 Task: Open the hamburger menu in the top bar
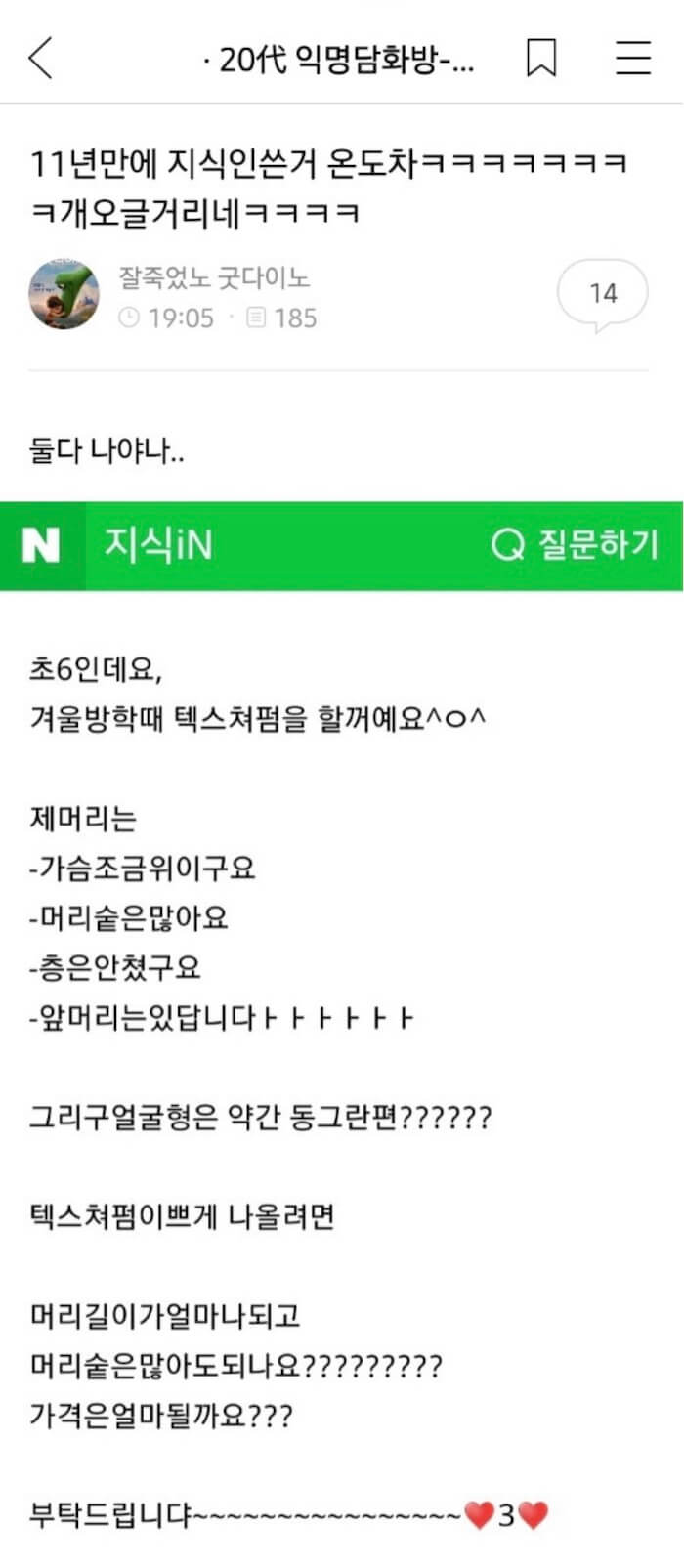[633, 59]
